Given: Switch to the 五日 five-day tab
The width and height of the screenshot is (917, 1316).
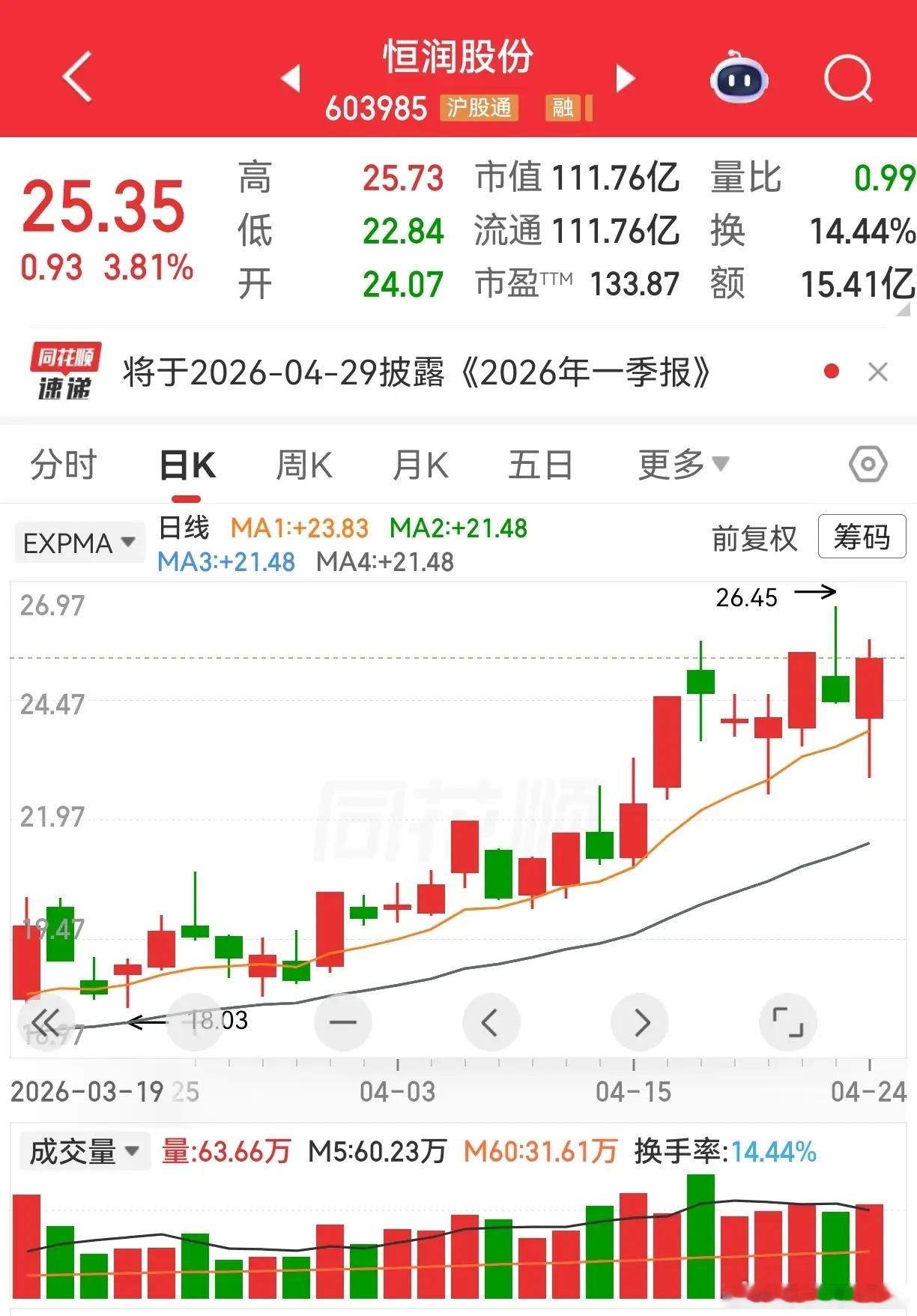Looking at the screenshot, I should click(539, 464).
